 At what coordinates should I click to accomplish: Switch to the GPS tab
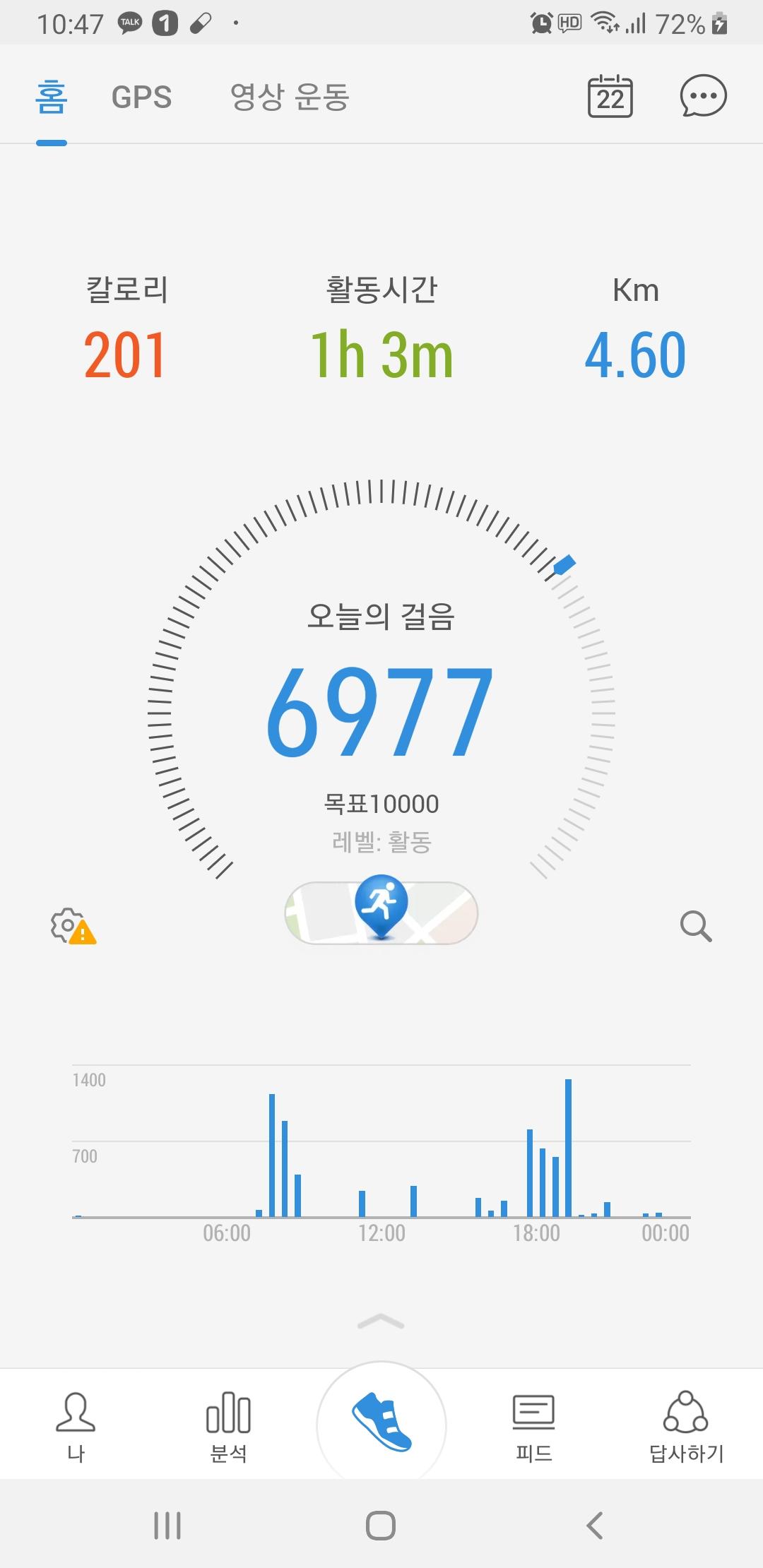point(141,97)
